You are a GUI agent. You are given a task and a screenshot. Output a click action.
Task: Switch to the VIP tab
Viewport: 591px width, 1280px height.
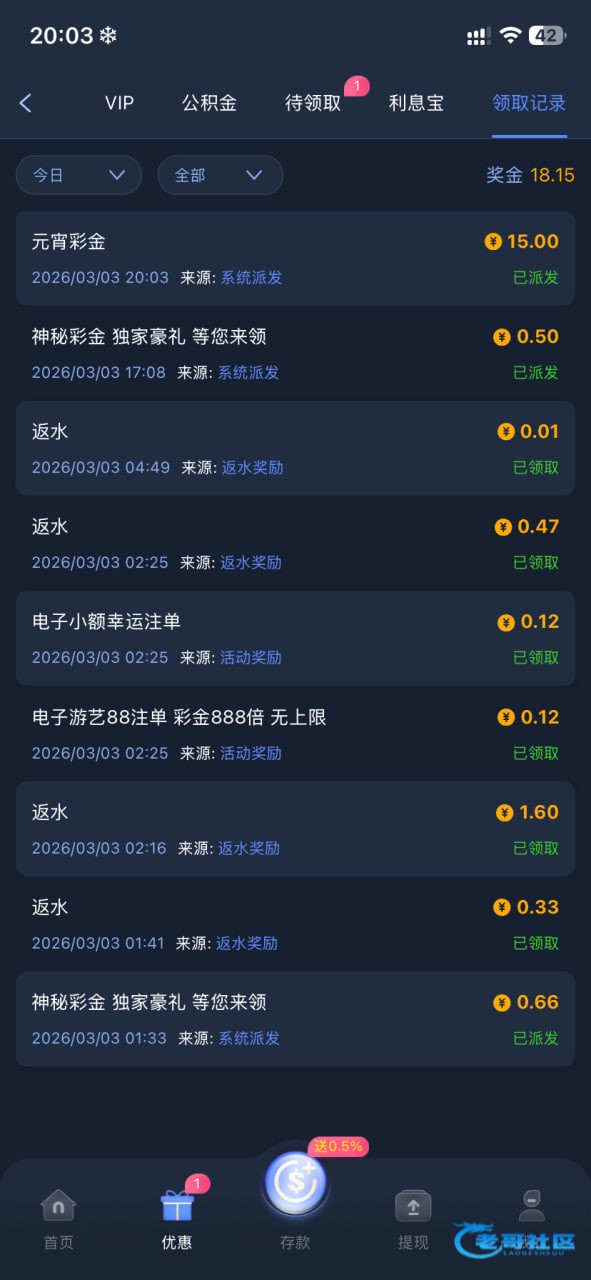(x=119, y=103)
